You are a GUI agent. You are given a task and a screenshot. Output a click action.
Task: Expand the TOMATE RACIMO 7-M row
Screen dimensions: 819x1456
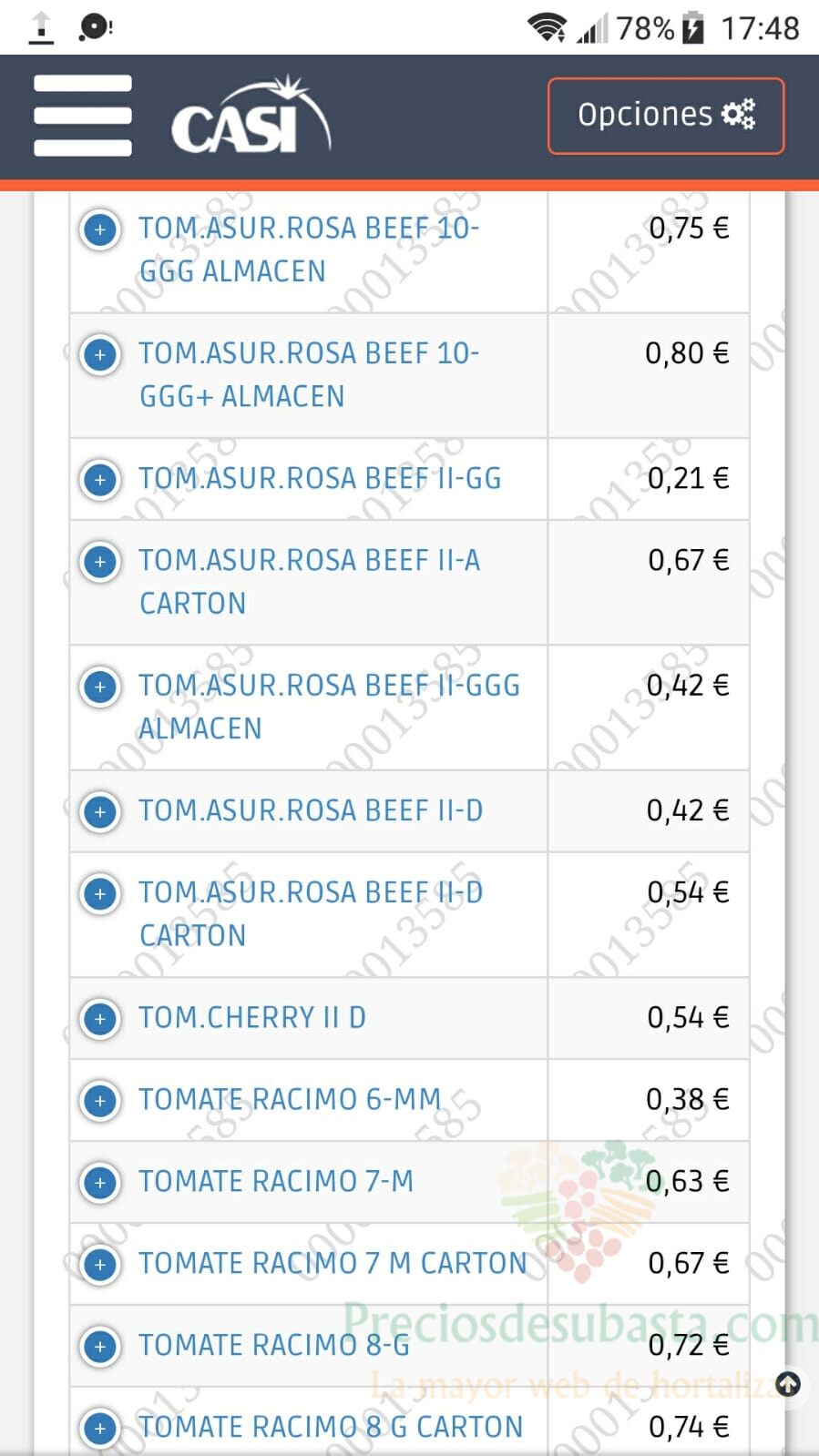point(100,1182)
